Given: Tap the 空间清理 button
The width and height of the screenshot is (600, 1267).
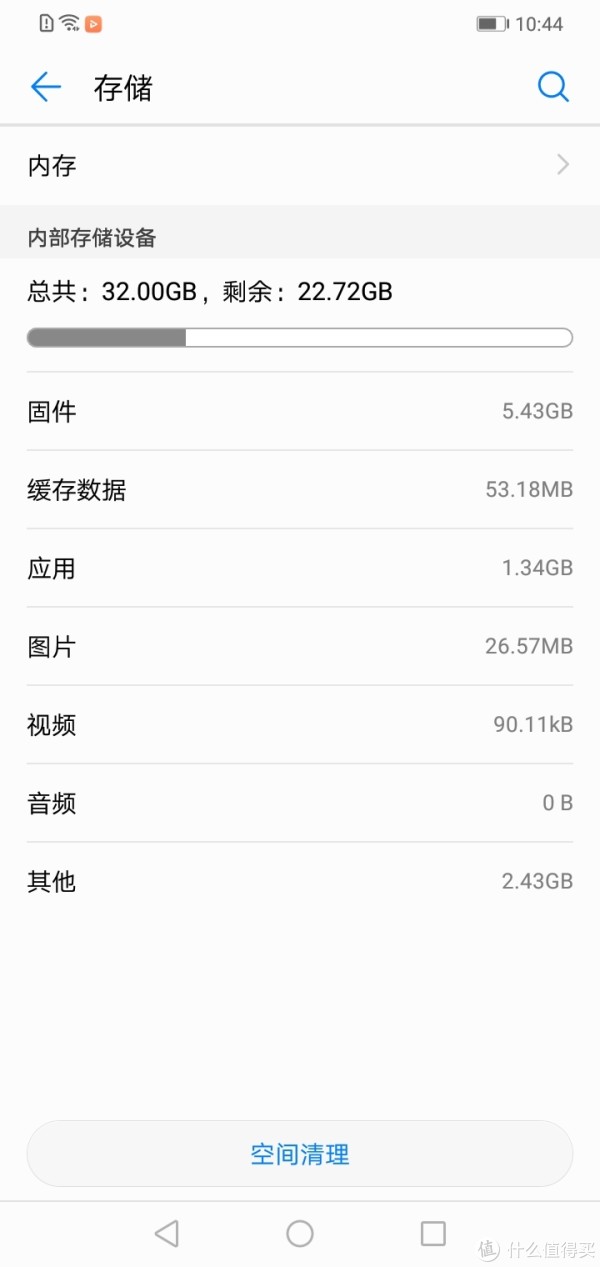Looking at the screenshot, I should [300, 1154].
